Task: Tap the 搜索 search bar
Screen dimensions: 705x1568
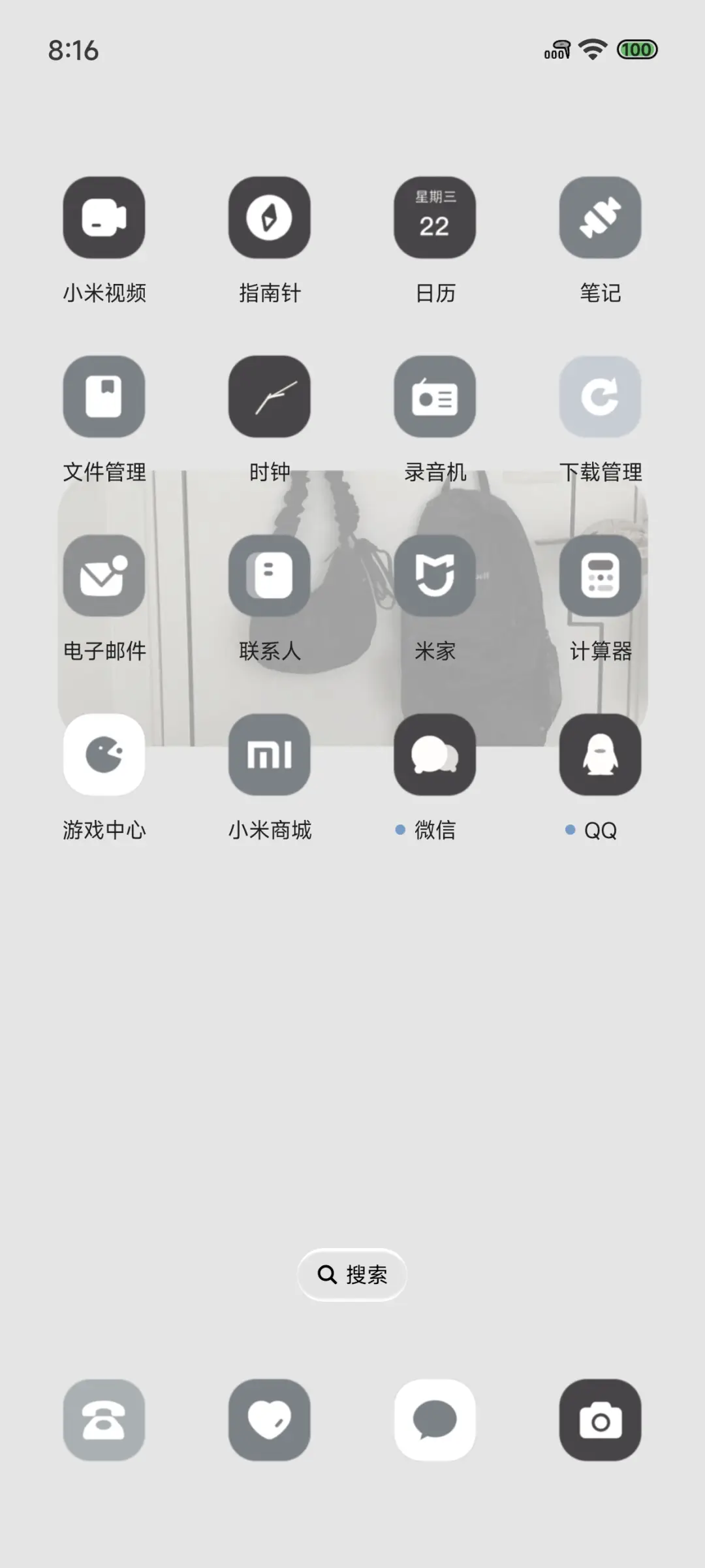Action: (352, 1274)
